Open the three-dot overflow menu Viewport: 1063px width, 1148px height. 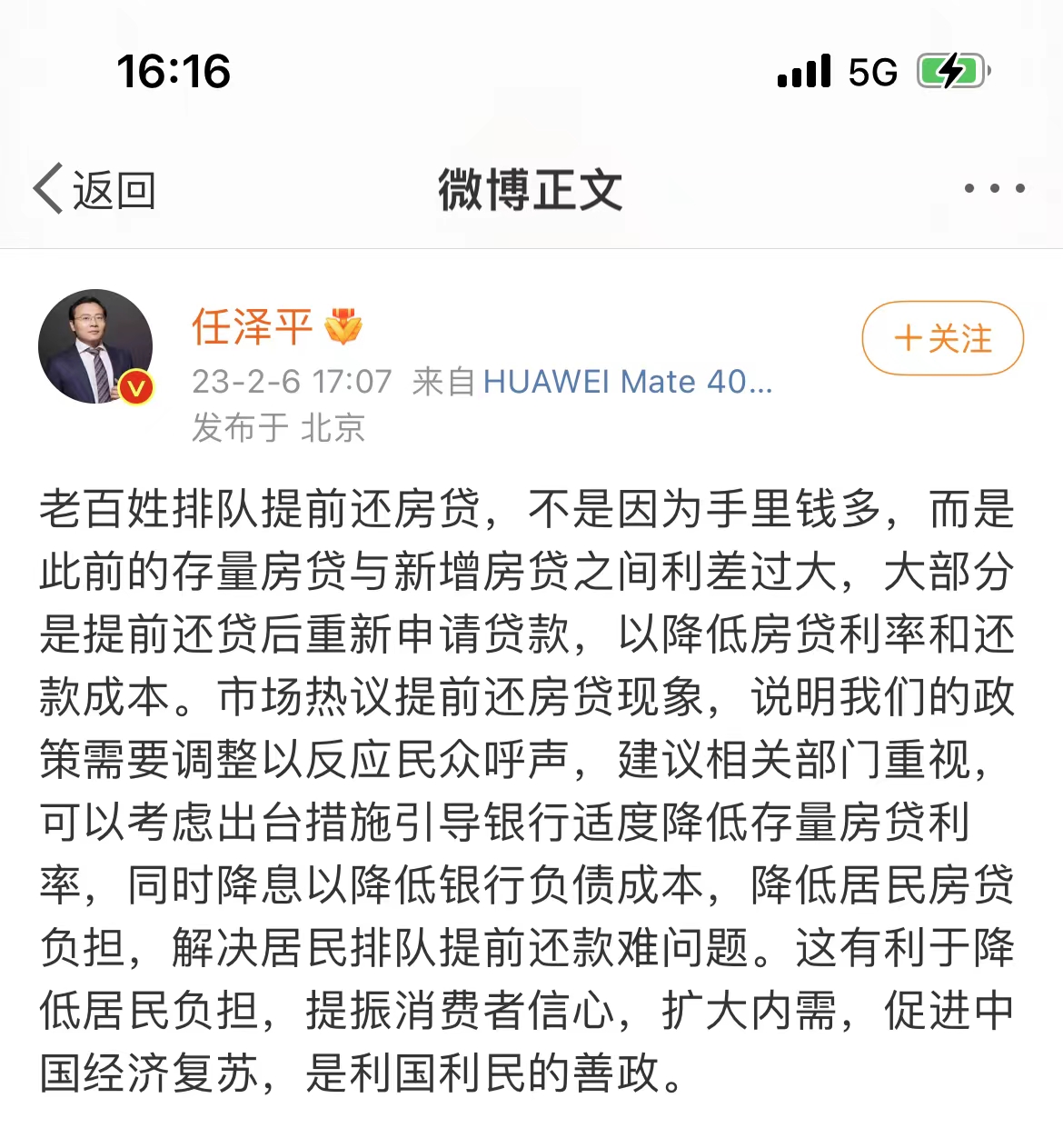point(994,189)
